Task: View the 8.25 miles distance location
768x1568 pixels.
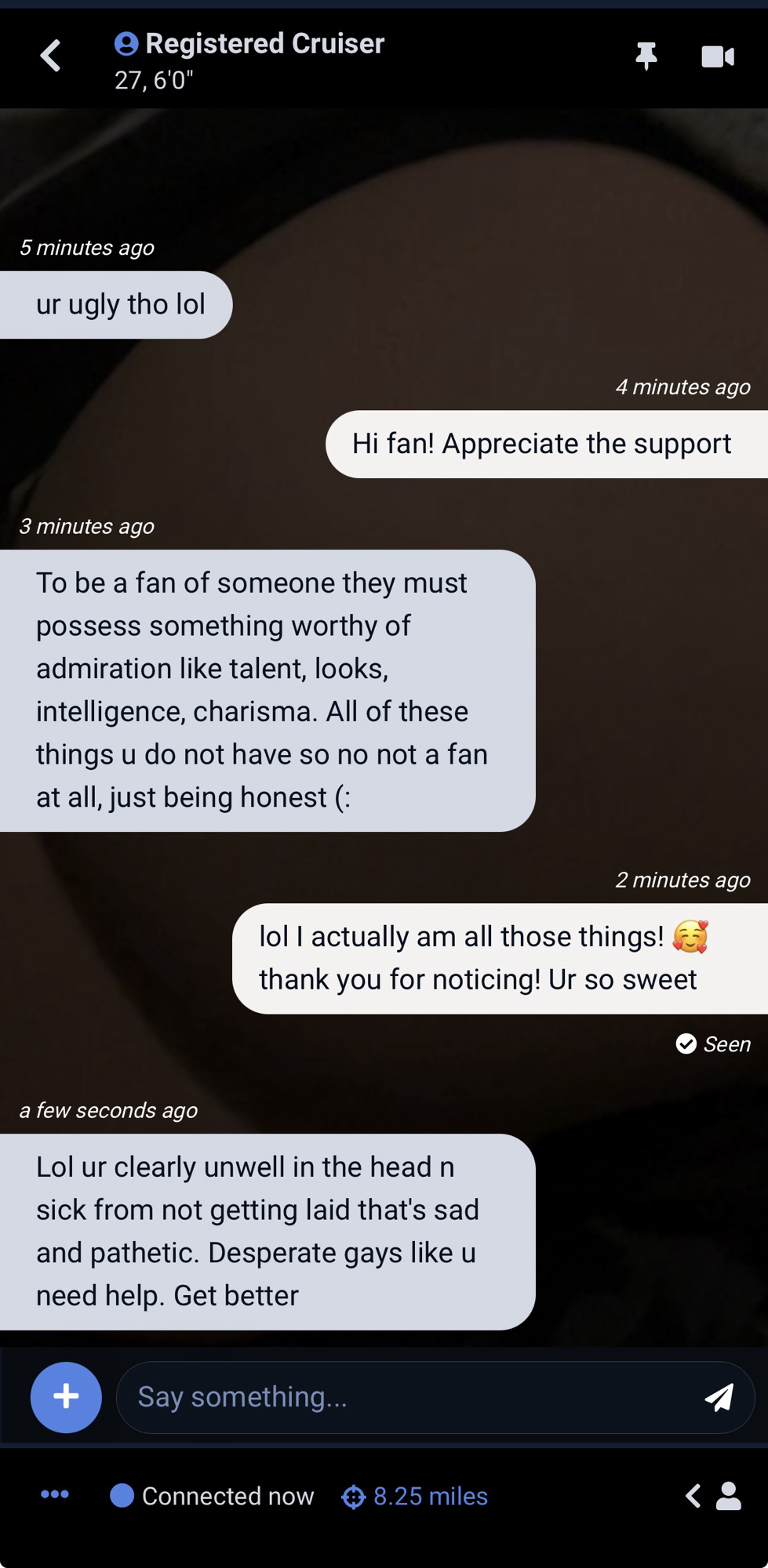Action: 415,1496
